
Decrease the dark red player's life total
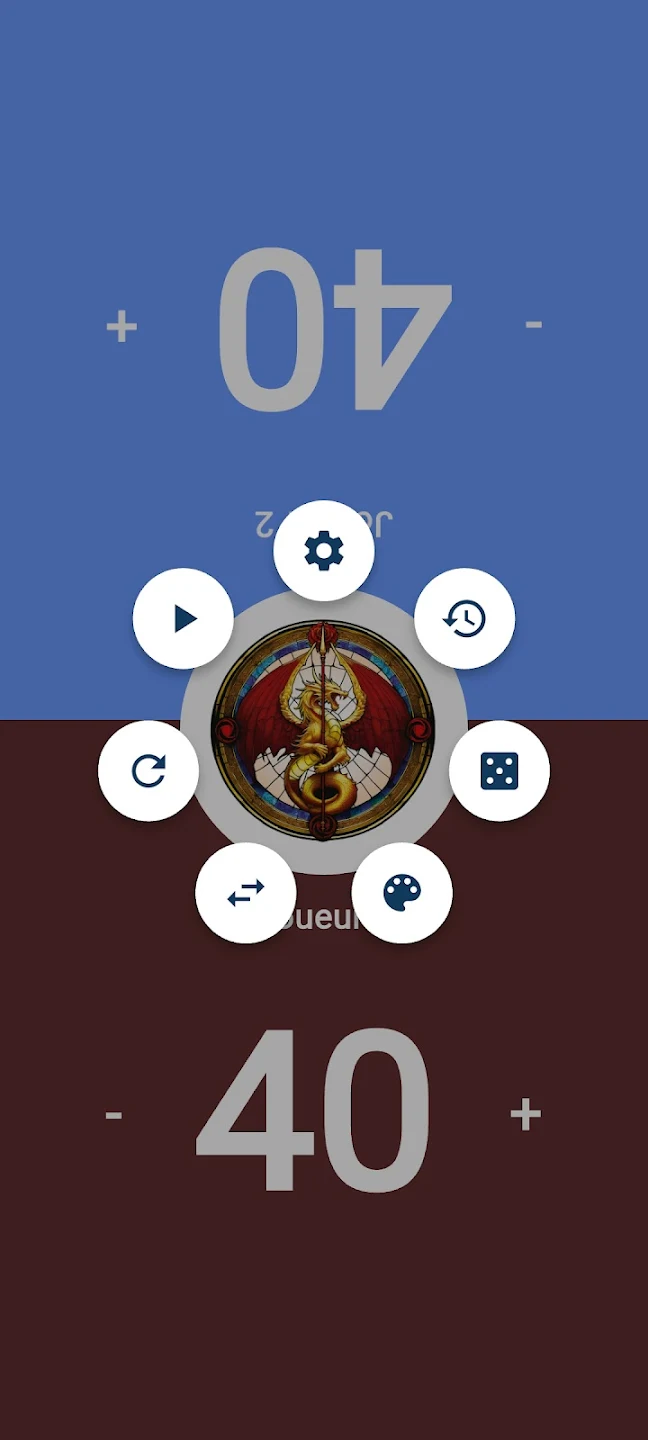(114, 1114)
